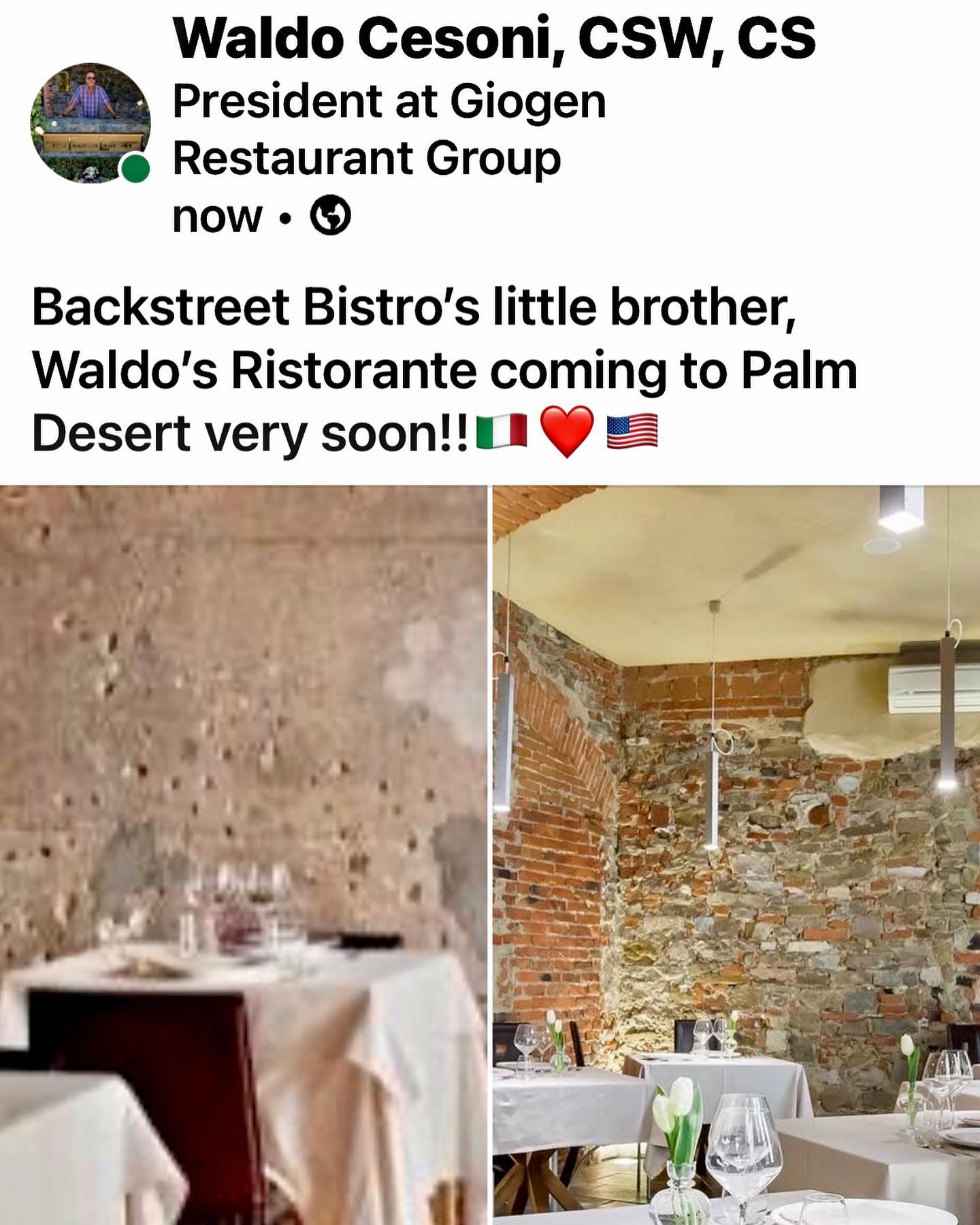Open Waldo Cesoni's profile picture
Screen dimensions: 980x1225
(91, 123)
